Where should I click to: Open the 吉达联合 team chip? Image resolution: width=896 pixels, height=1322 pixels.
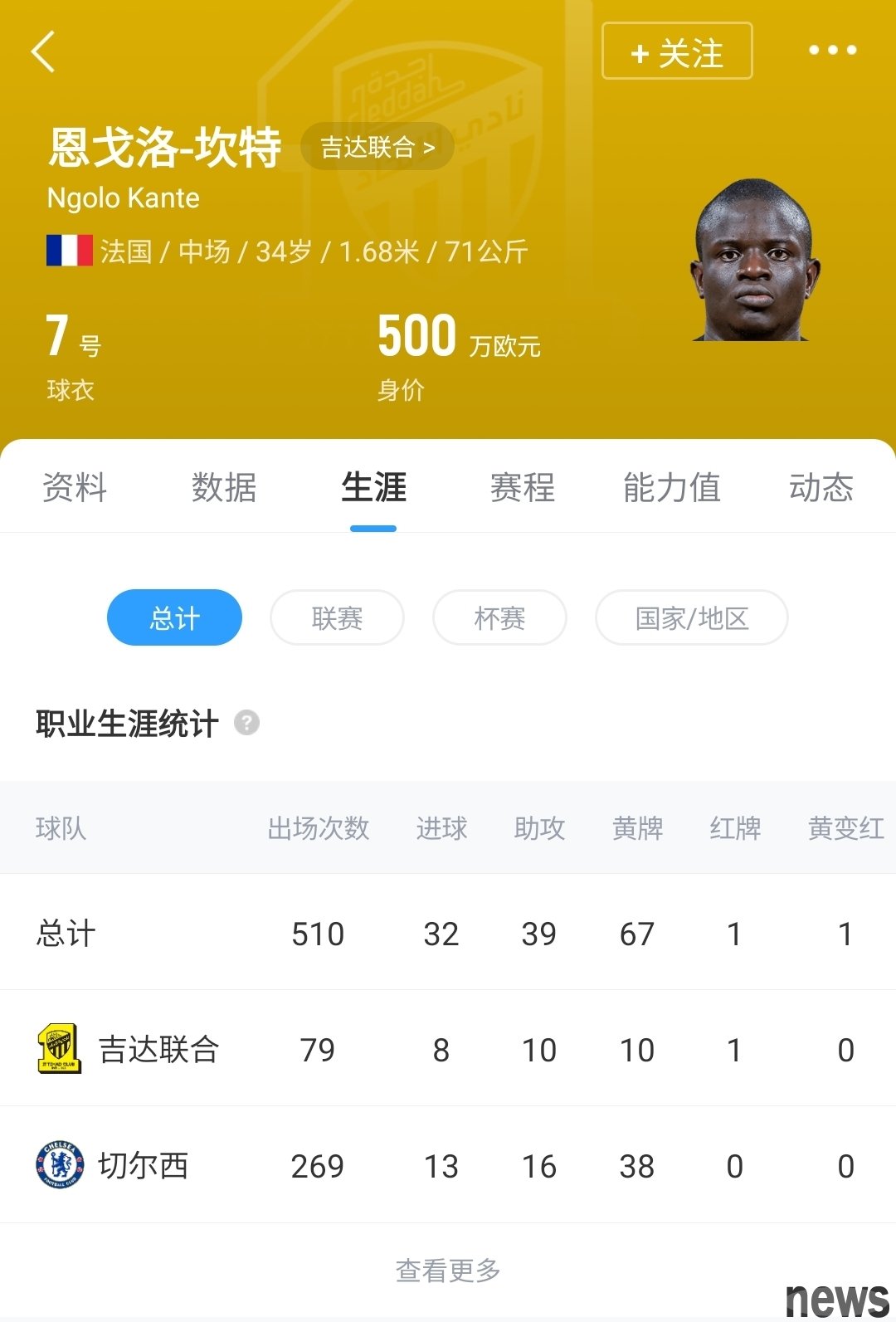[377, 147]
